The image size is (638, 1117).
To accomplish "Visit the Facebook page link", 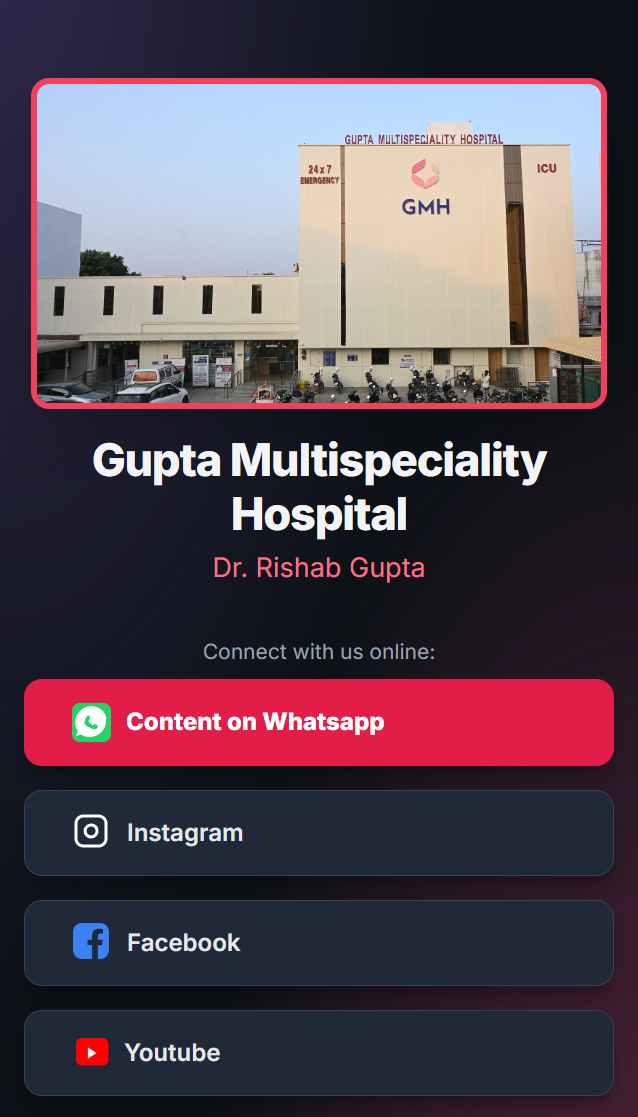I will click(318, 942).
